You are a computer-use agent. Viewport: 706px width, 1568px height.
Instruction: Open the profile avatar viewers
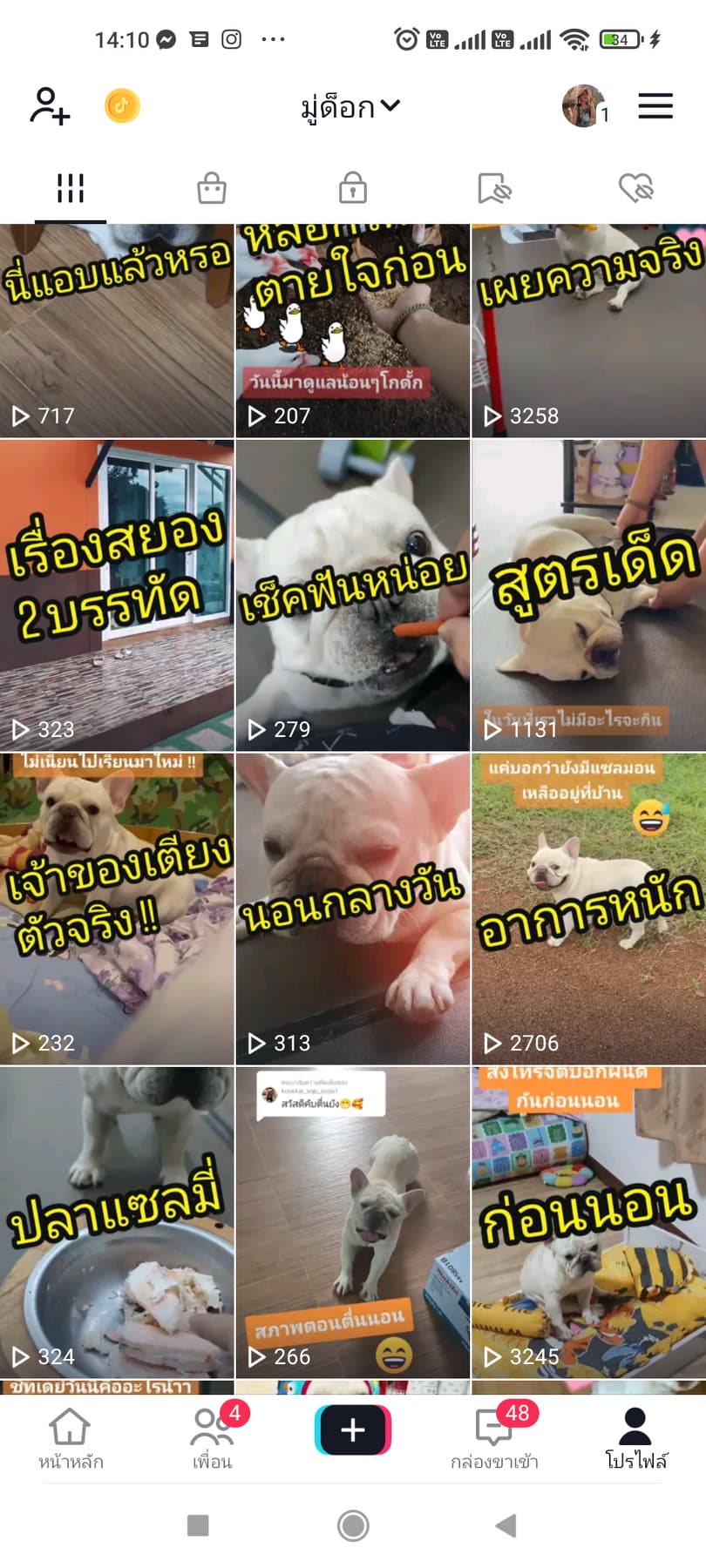tap(582, 106)
